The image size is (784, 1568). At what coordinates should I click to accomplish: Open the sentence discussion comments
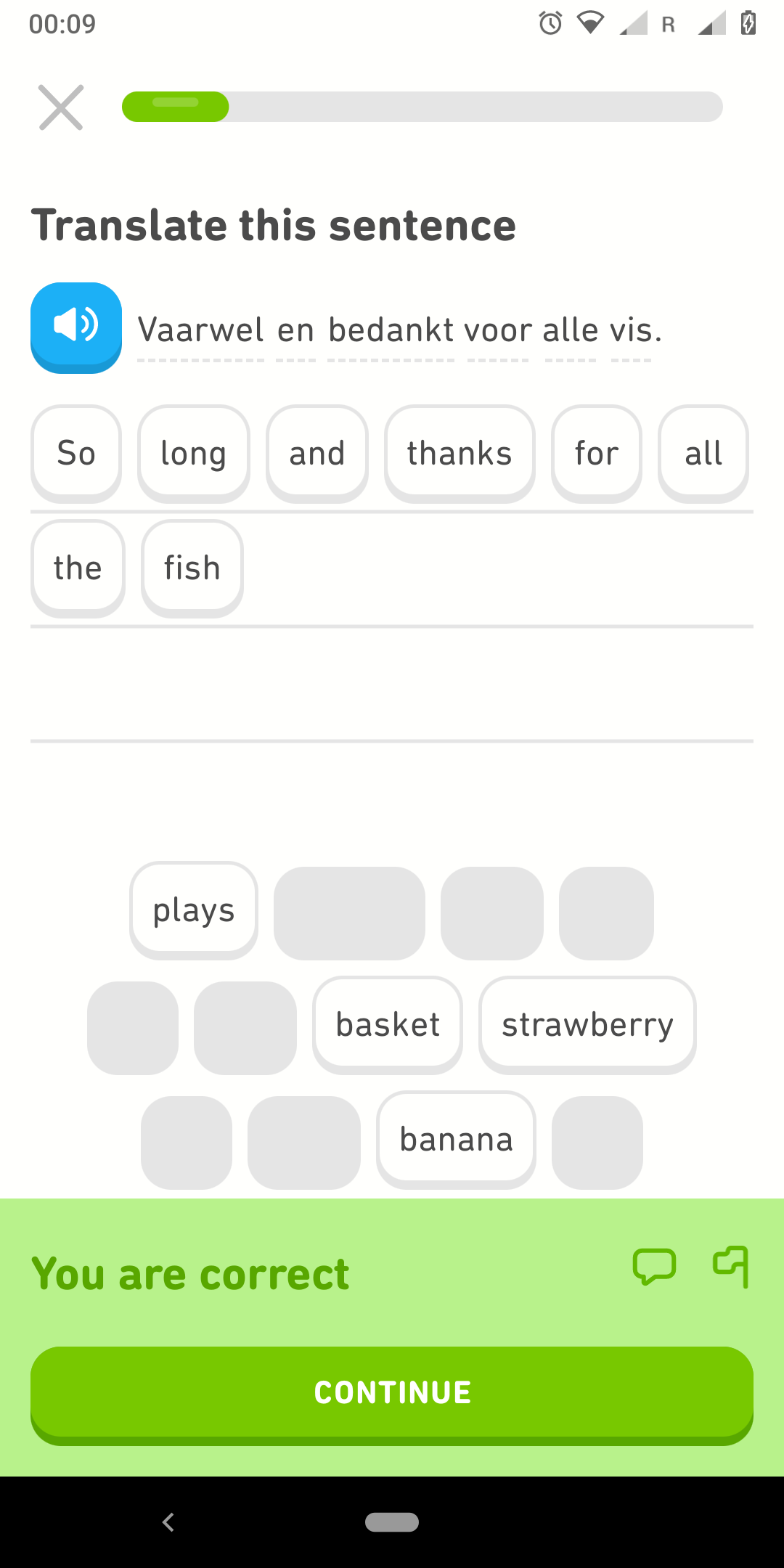pyautogui.click(x=654, y=1267)
